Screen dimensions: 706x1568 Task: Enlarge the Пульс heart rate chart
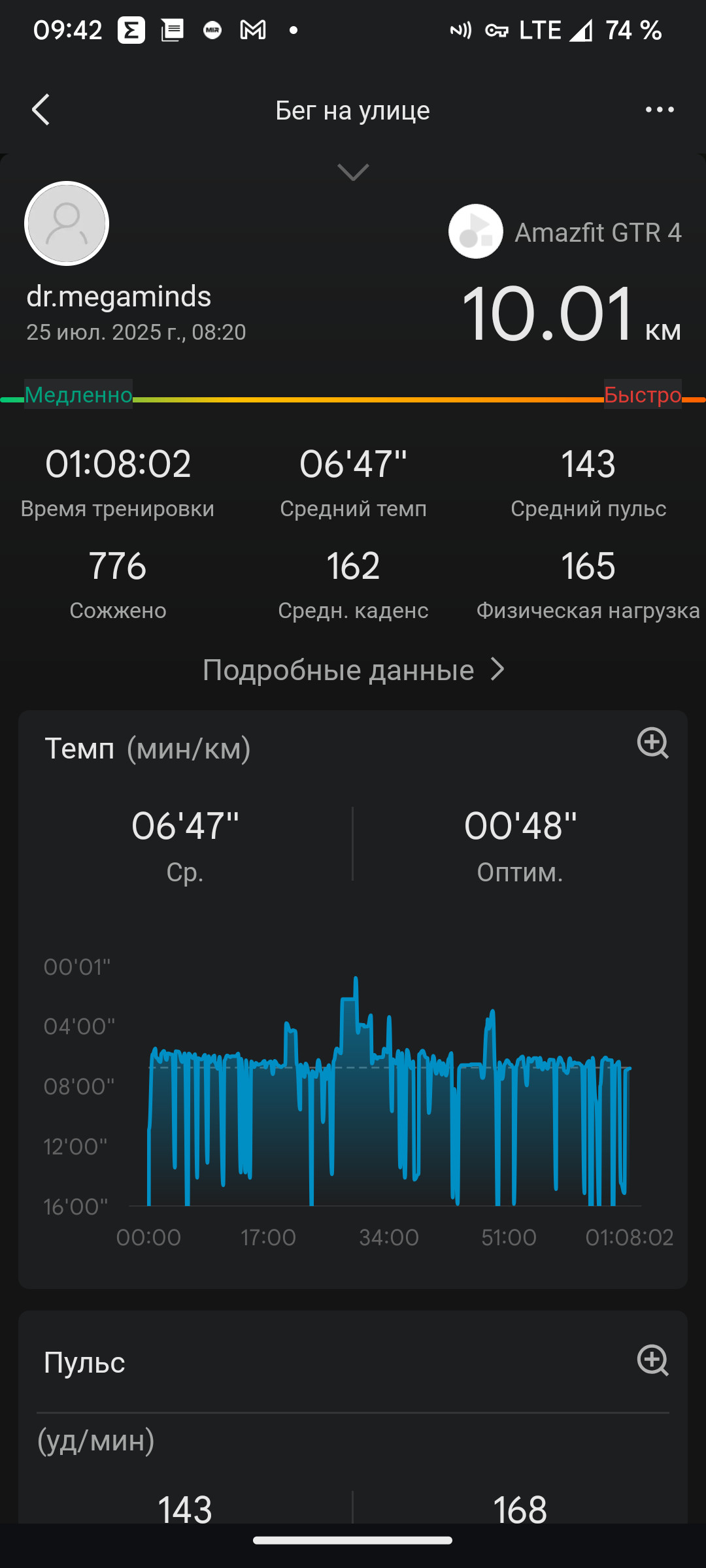coord(652,1360)
